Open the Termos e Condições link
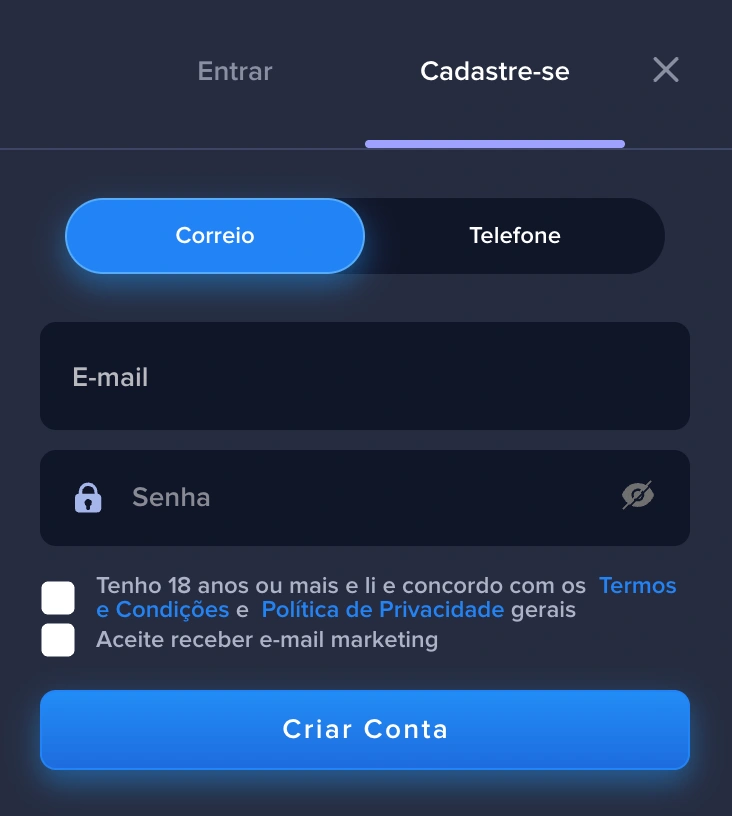Image resolution: width=732 pixels, height=816 pixels. pos(637,585)
